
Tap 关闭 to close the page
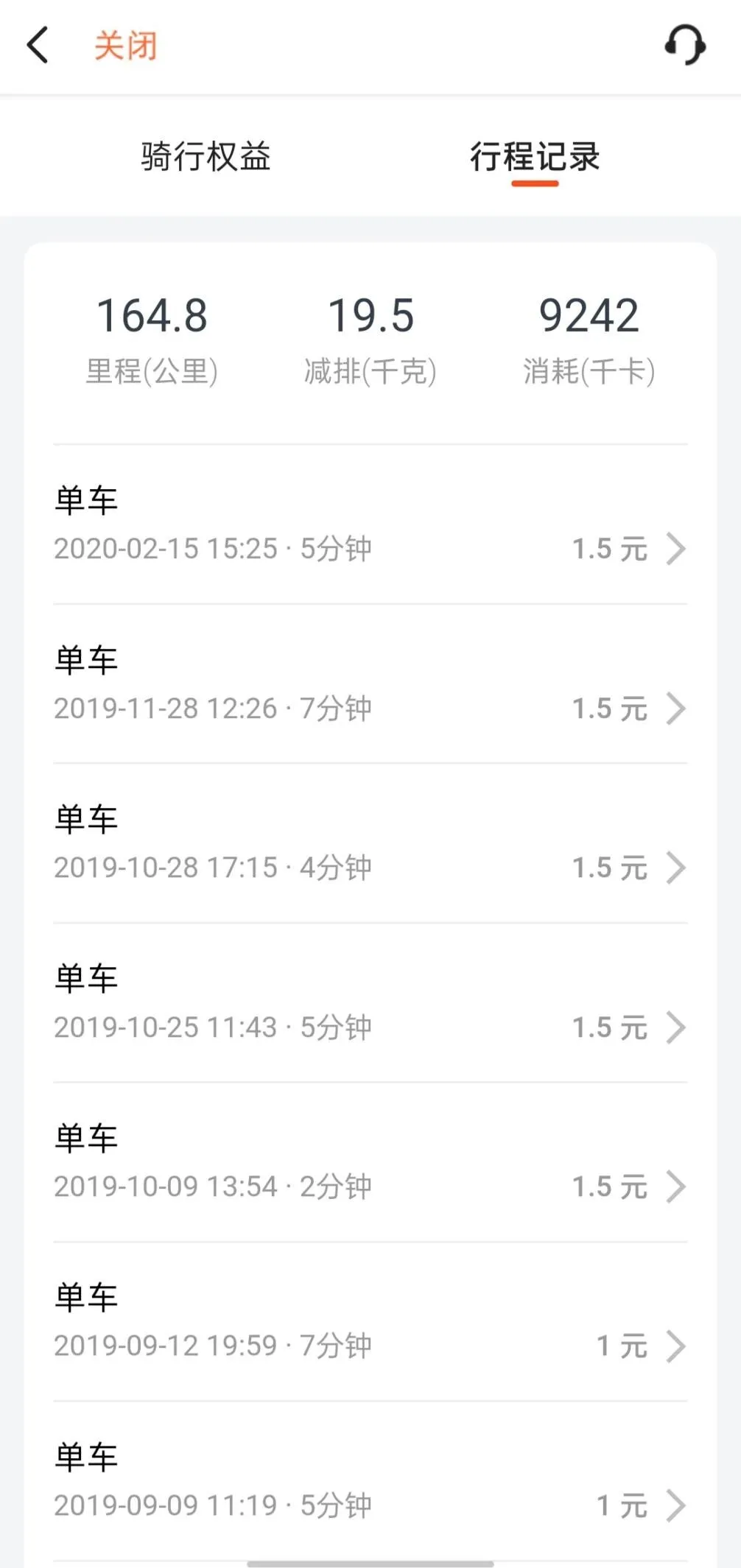pyautogui.click(x=125, y=46)
